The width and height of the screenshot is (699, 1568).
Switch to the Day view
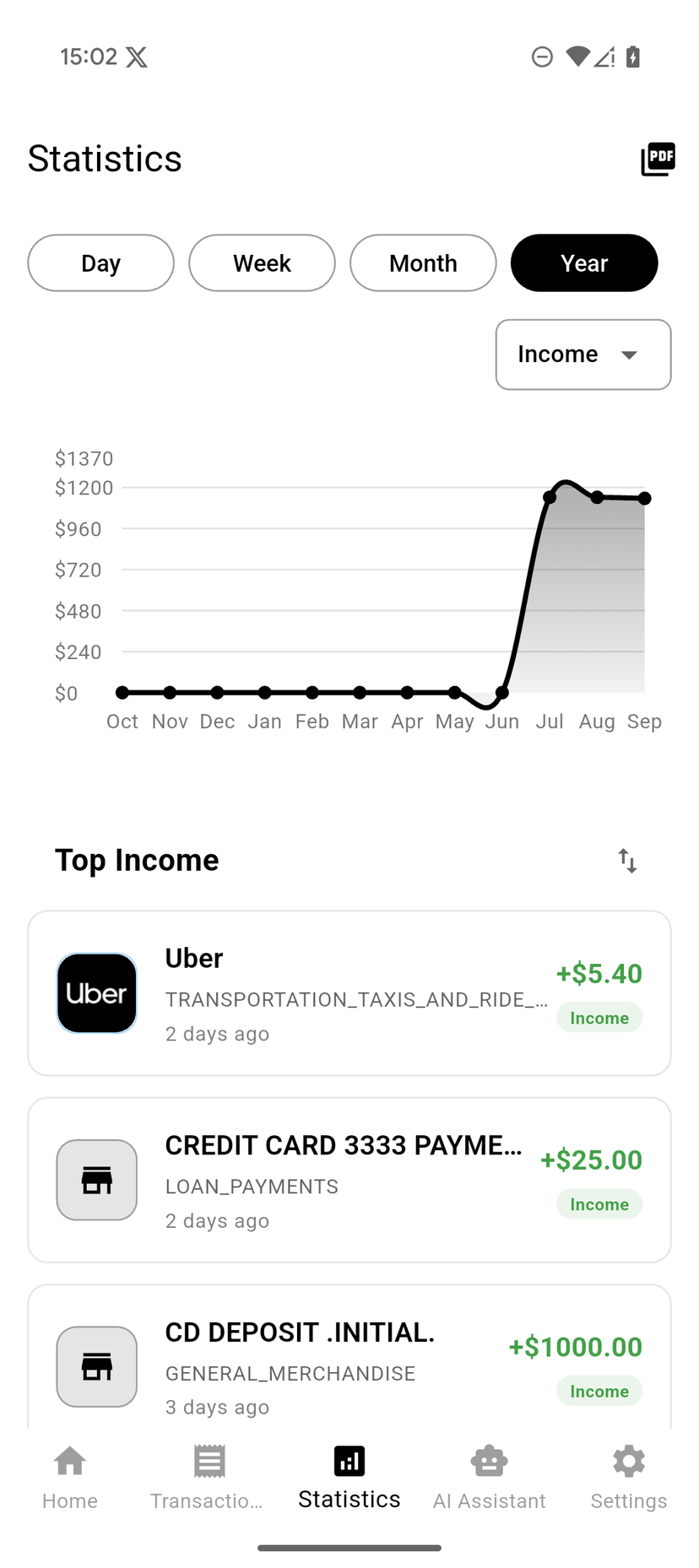click(100, 263)
